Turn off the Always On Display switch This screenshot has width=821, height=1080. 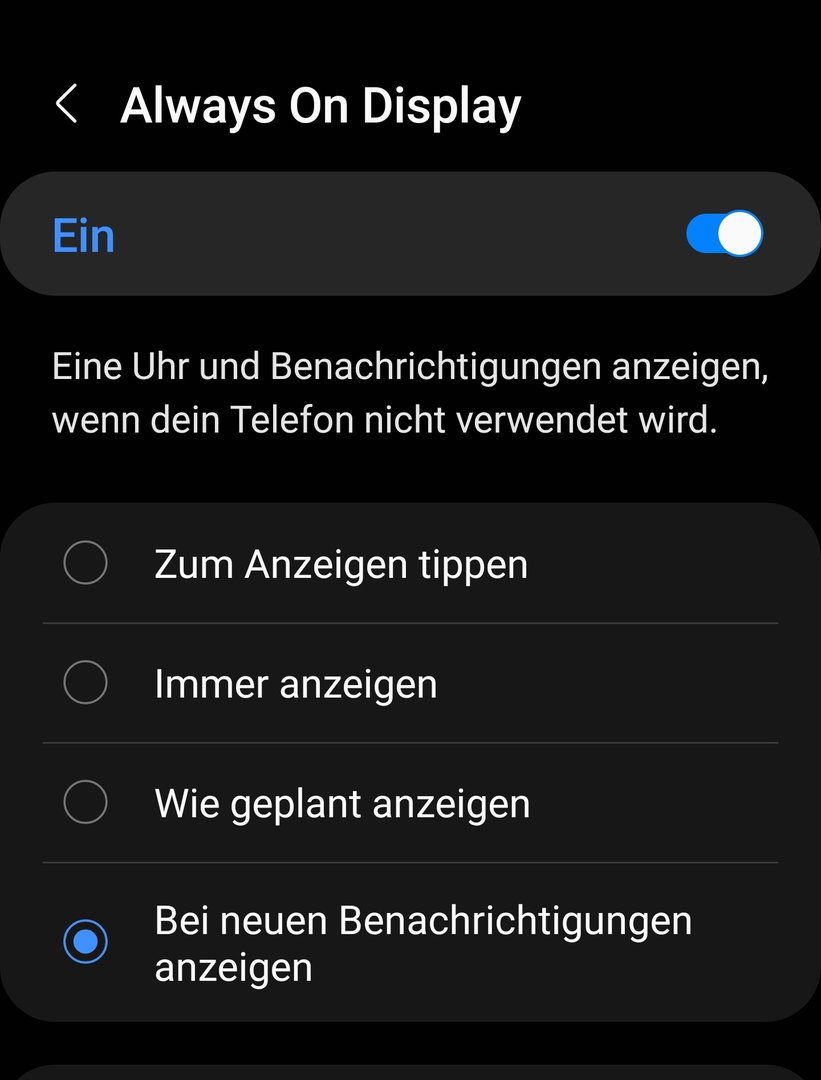click(x=724, y=235)
